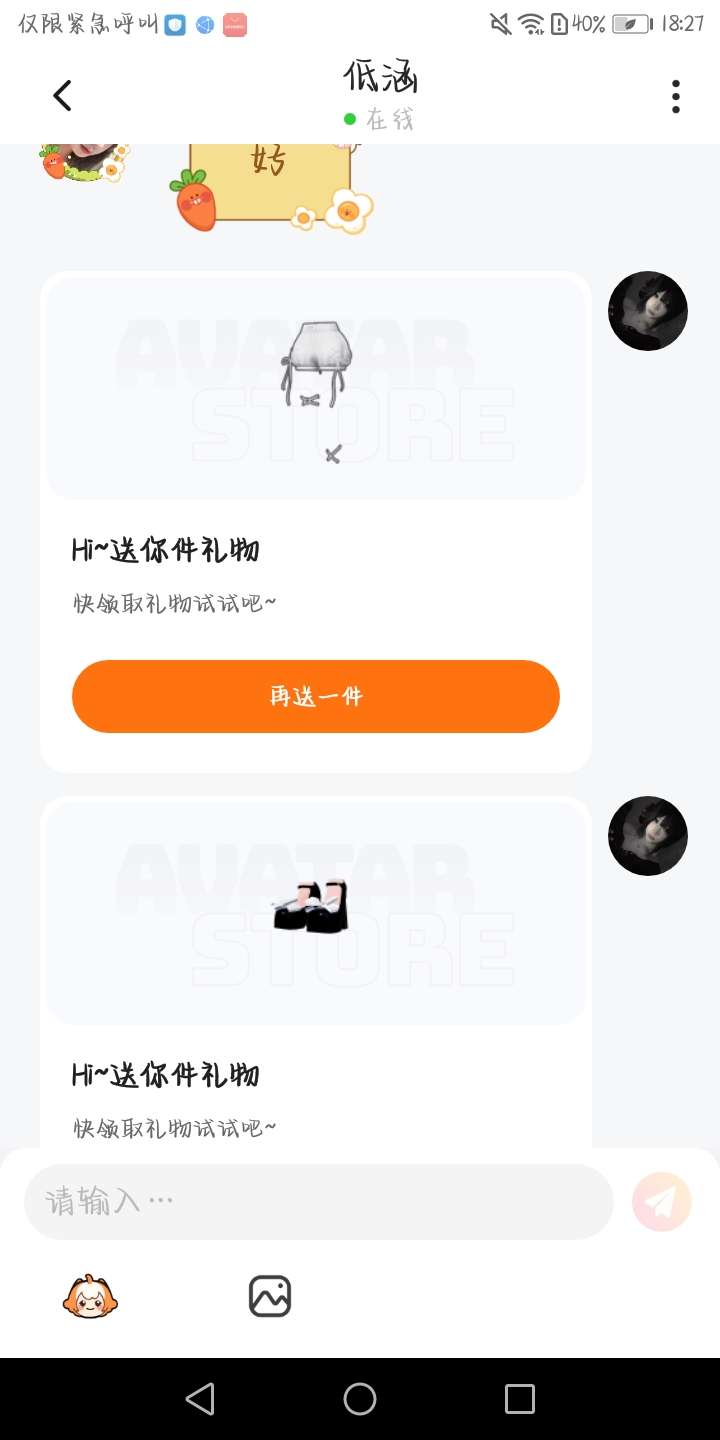
Task: View sender's avatar beside the shoes gift
Action: pyautogui.click(x=648, y=836)
